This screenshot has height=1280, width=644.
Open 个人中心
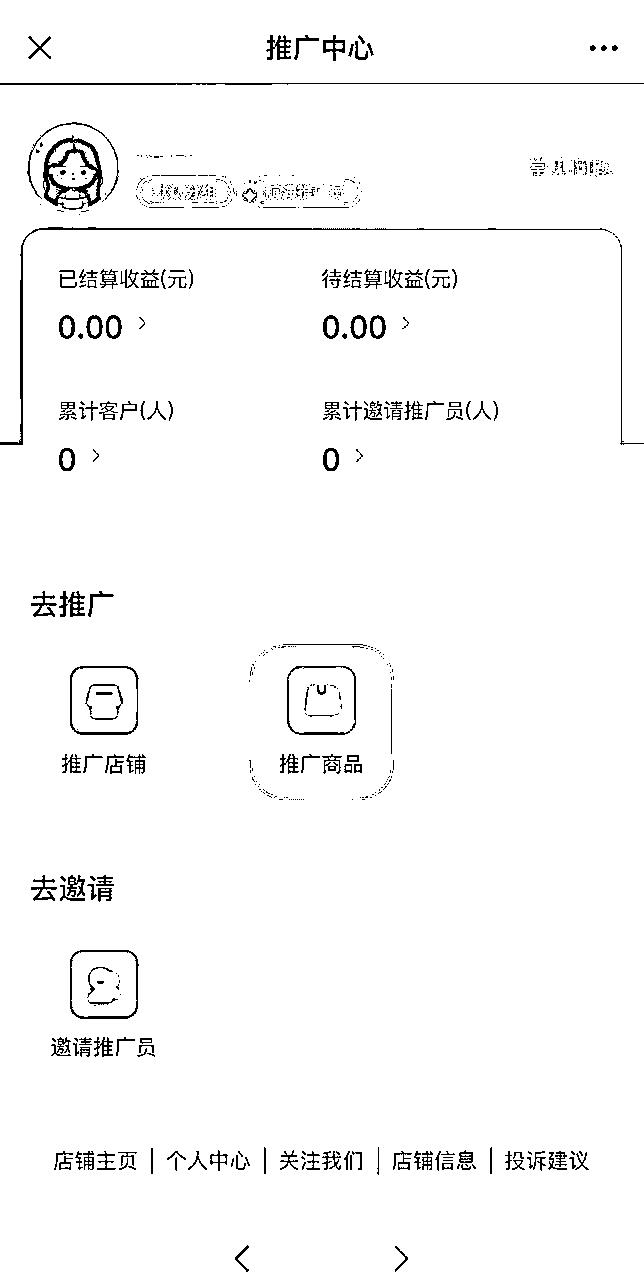(x=208, y=1161)
